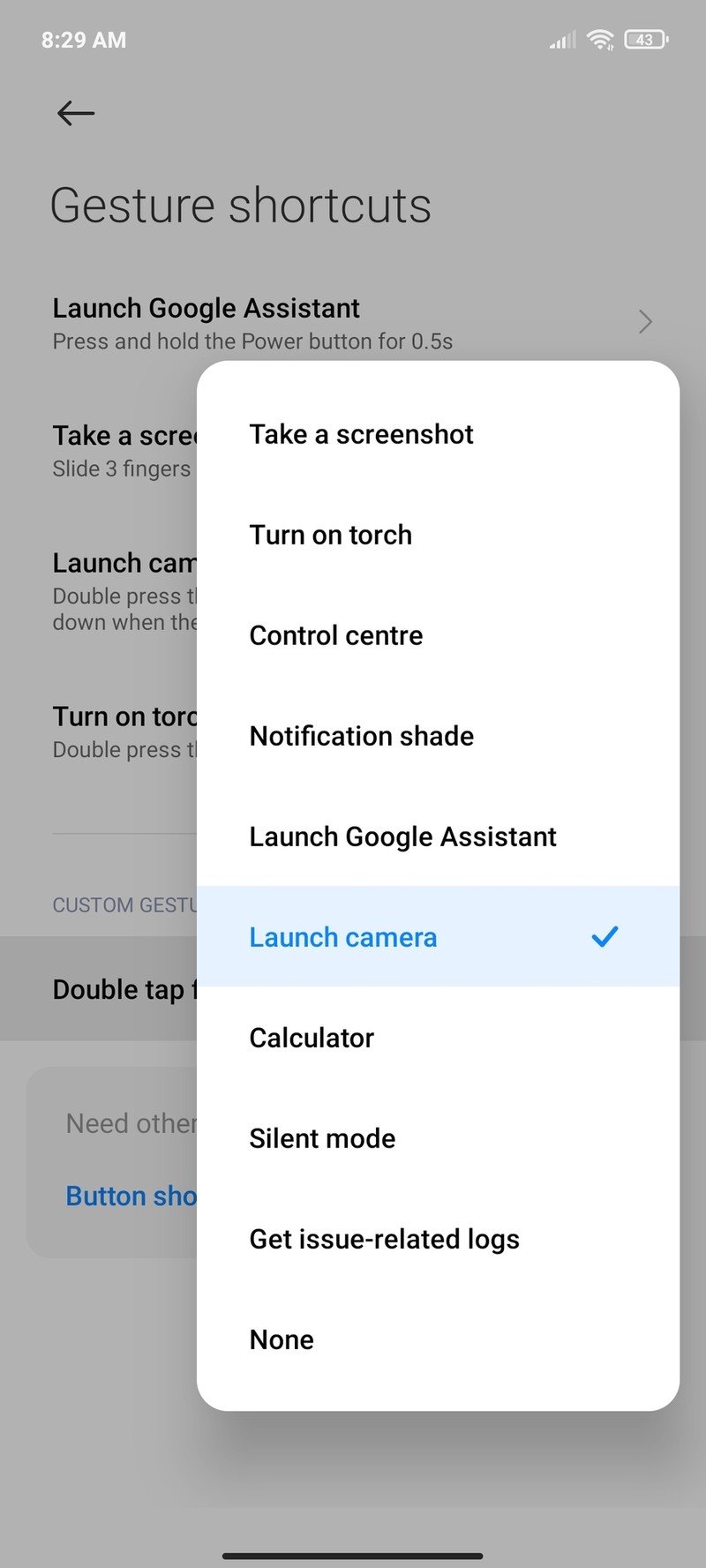Select Notification shade
The image size is (706, 1568).
click(x=362, y=736)
